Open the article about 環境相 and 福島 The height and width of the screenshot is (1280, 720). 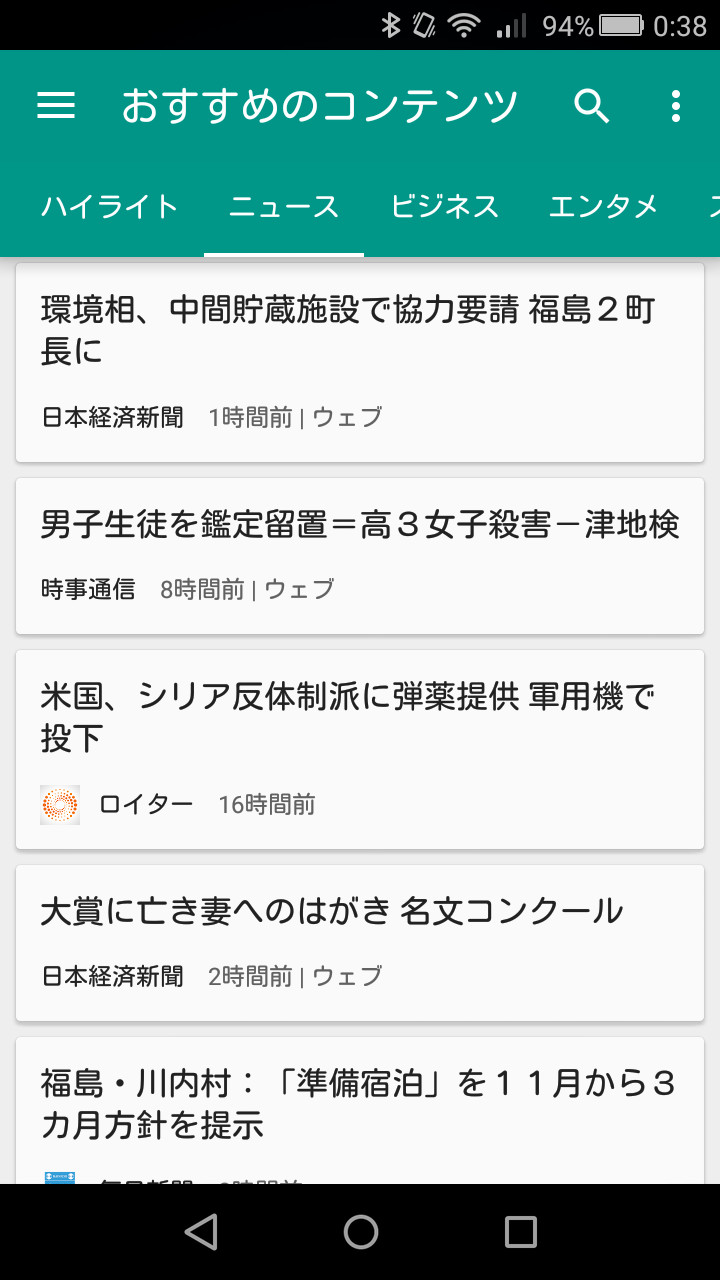[360, 360]
